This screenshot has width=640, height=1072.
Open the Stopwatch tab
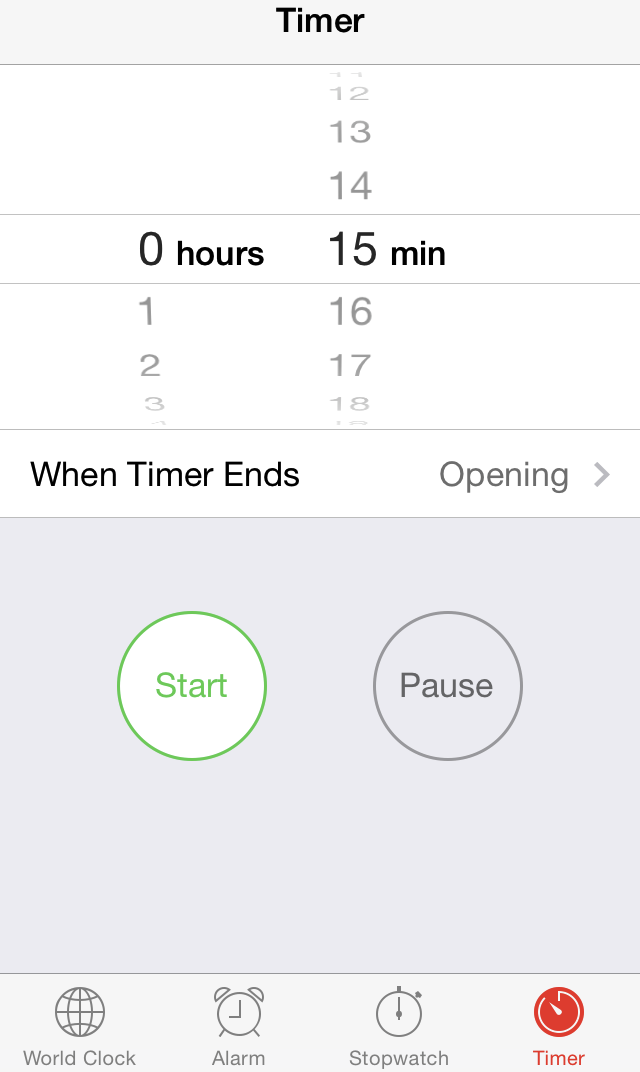[x=398, y=1025]
